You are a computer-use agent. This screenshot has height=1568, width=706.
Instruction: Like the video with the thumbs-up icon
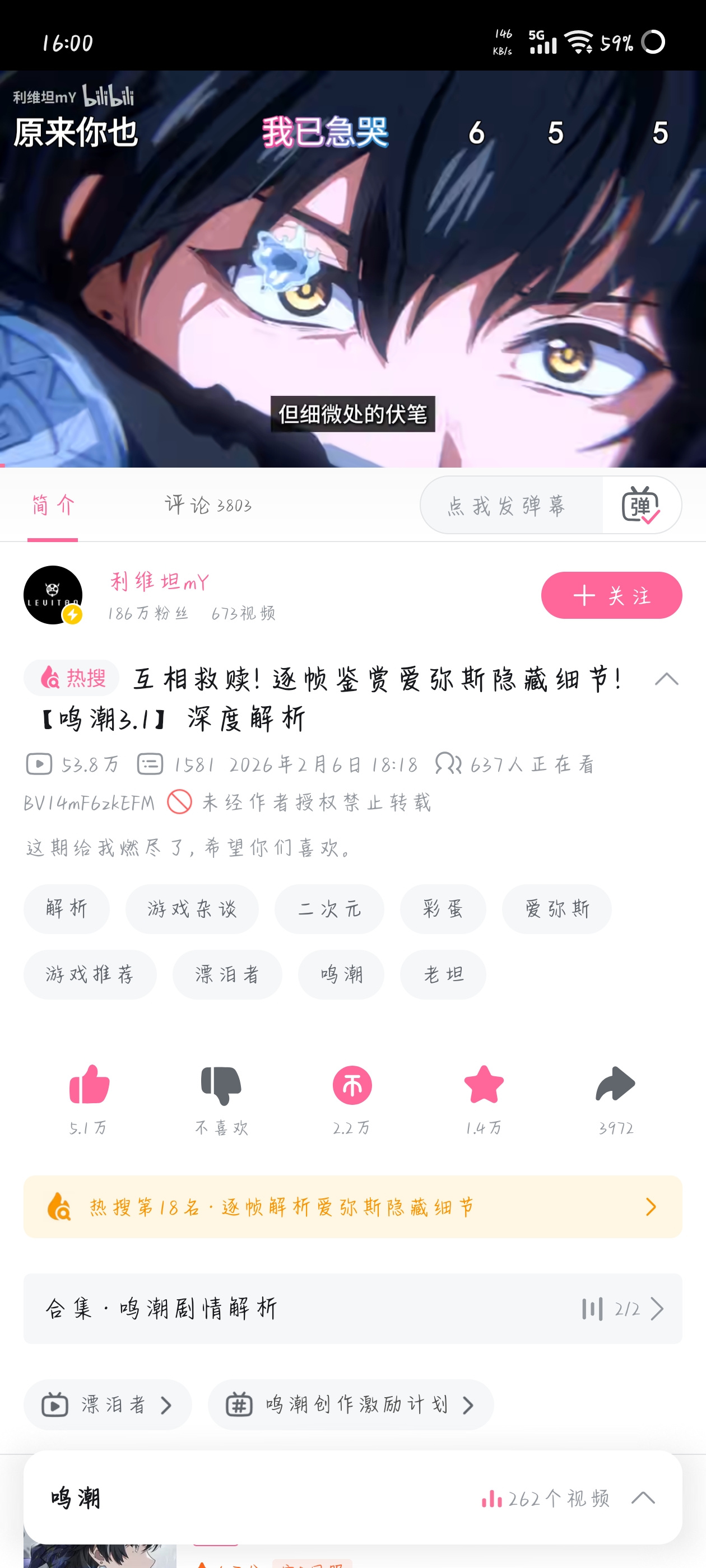[x=89, y=1085]
